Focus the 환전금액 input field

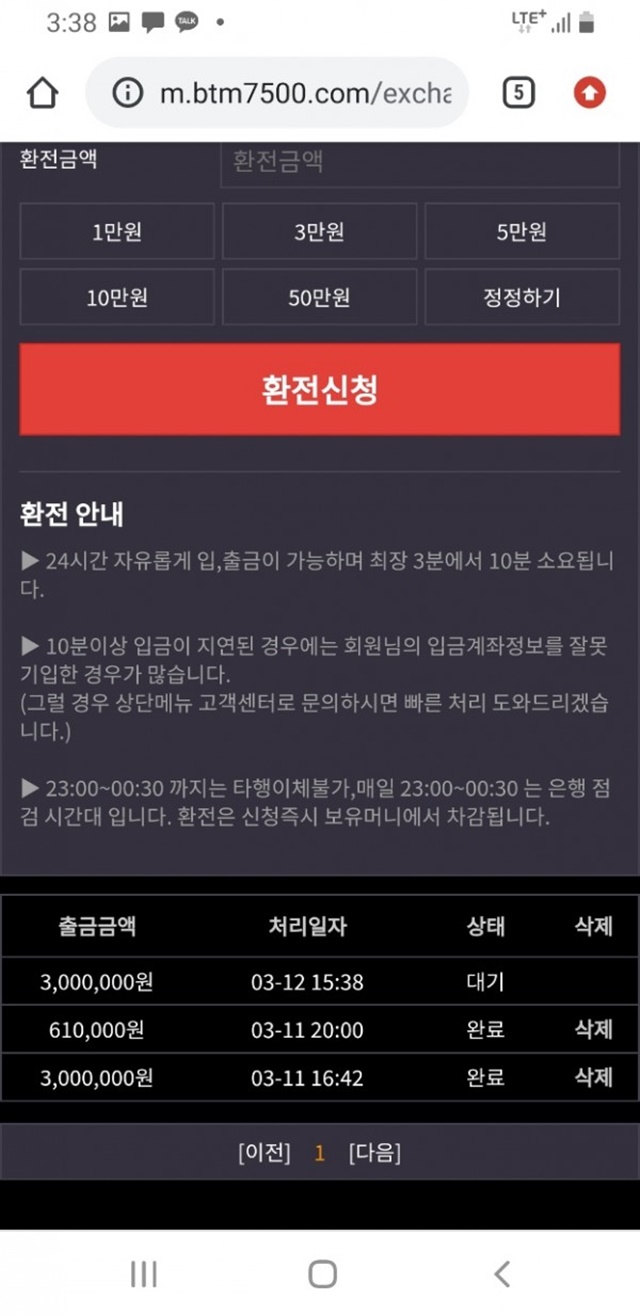[420, 163]
